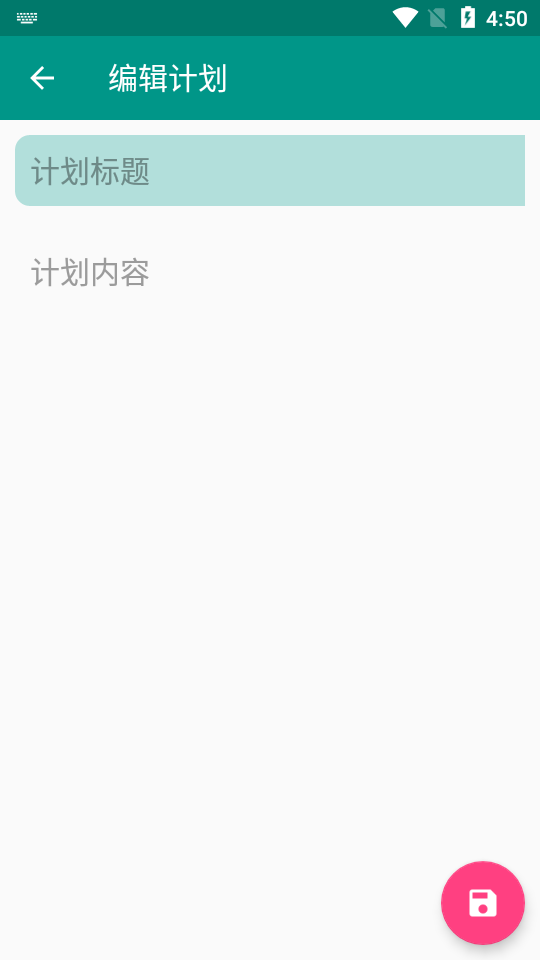Save the plan with the floating button
The image size is (540, 960).
click(482, 902)
